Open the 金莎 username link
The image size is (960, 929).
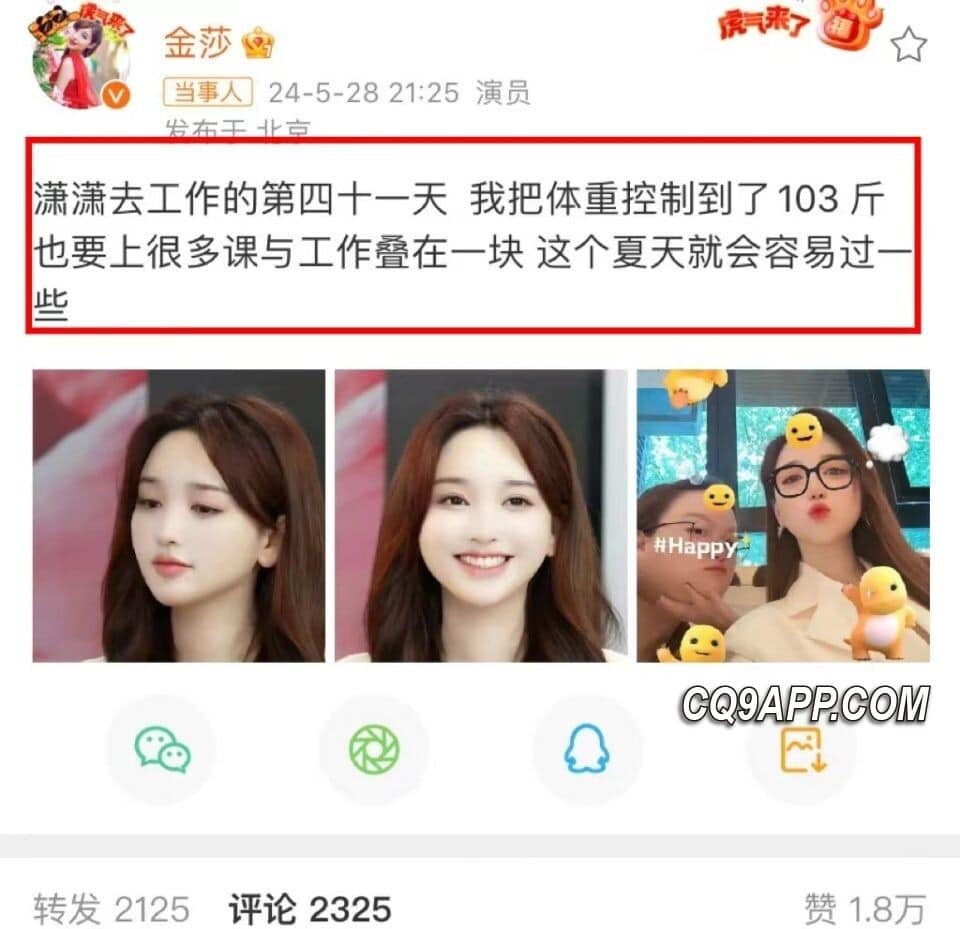tap(198, 42)
